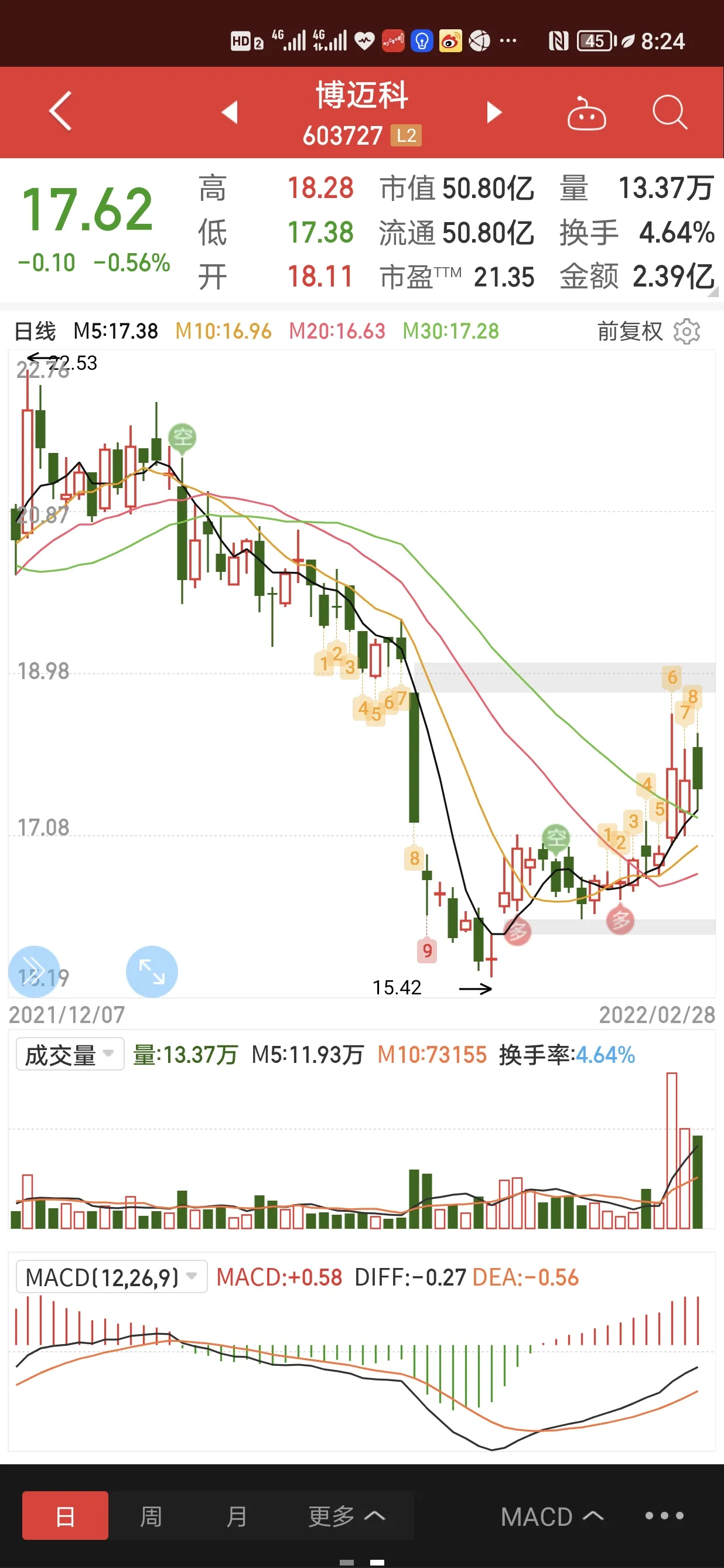The width and height of the screenshot is (724, 1568).
Task: Expand the bottom MACD indicator selector
Action: (551, 1516)
